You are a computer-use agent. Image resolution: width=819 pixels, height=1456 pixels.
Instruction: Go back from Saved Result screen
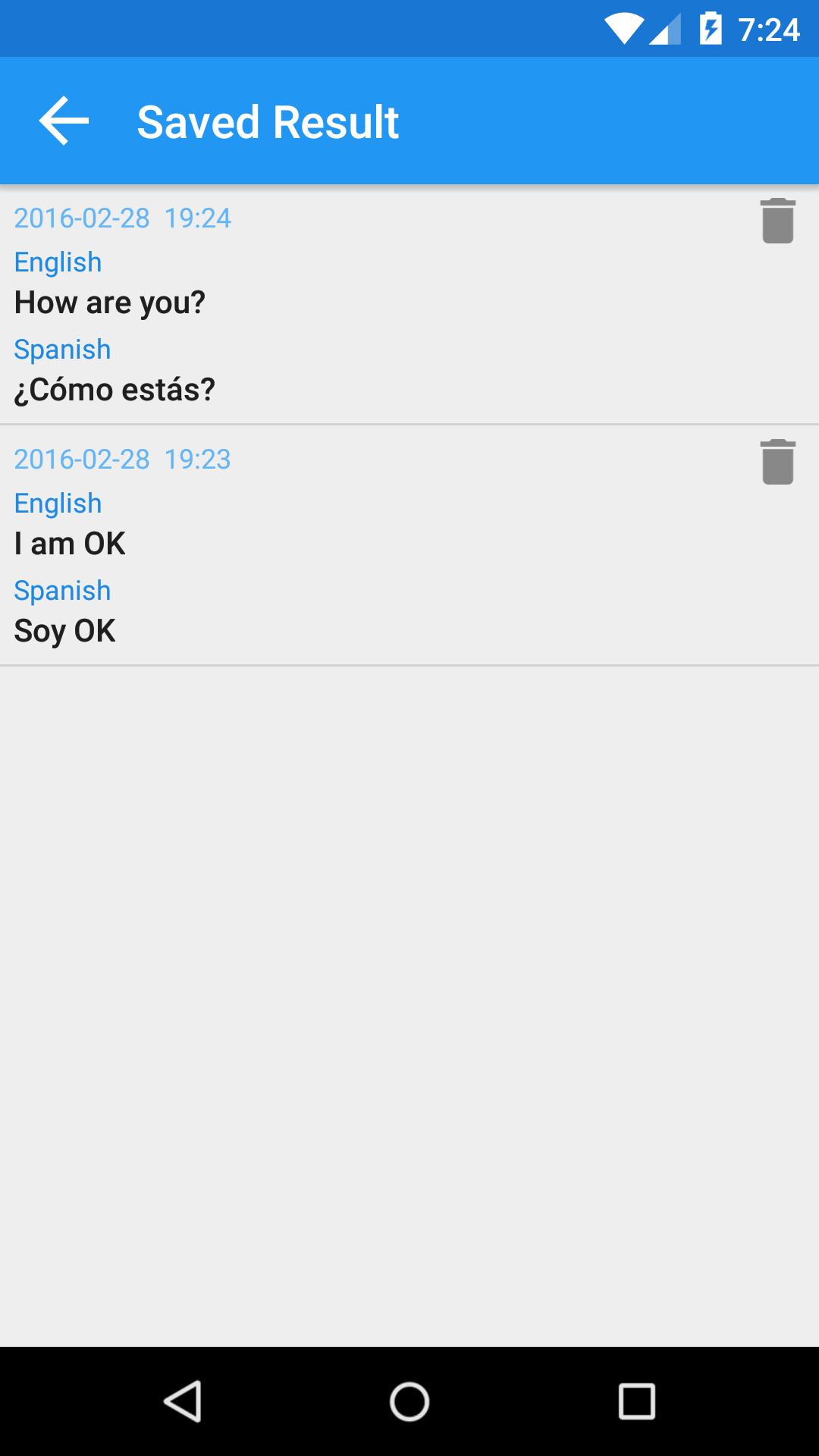(64, 121)
